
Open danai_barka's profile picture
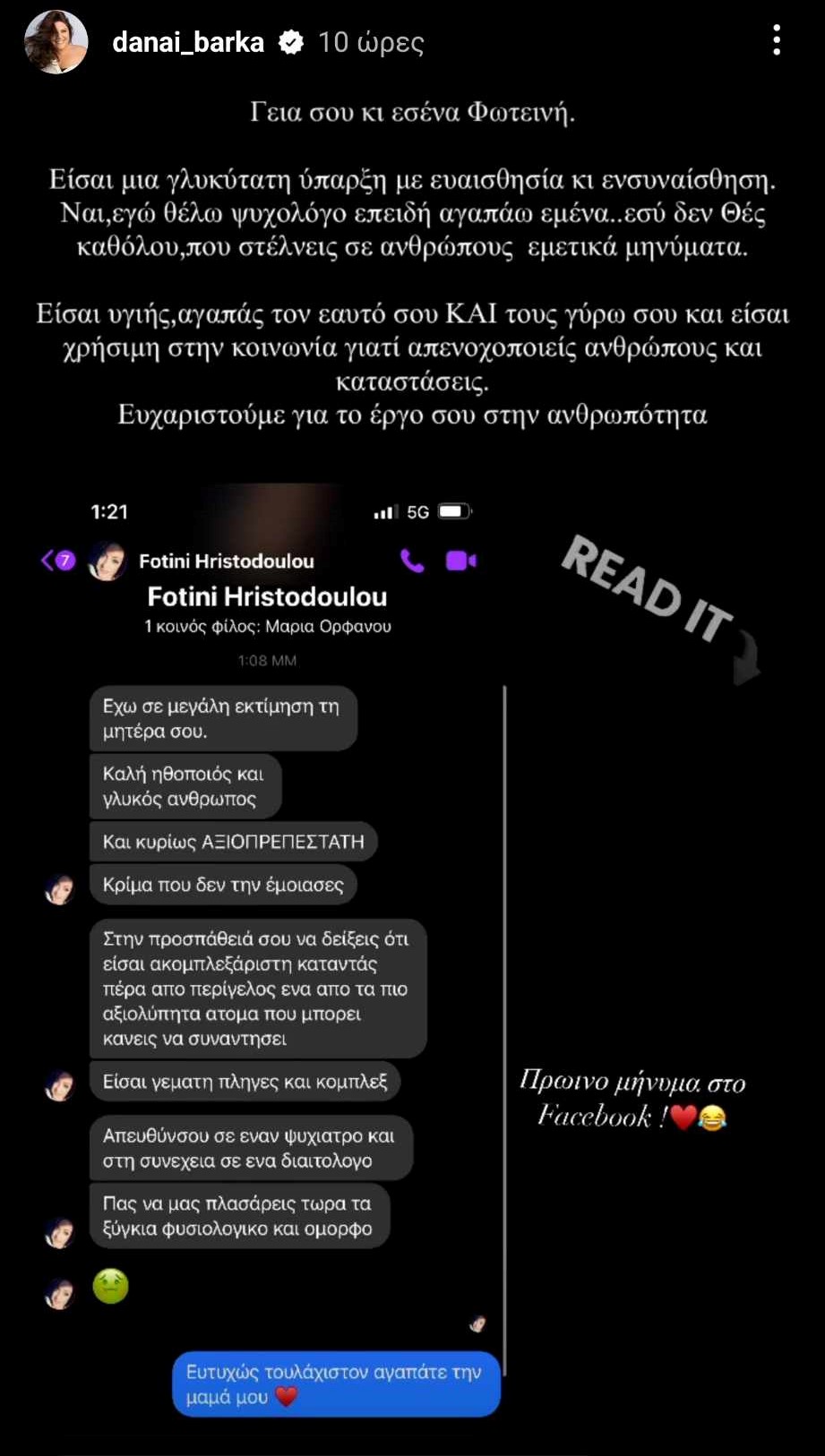coord(56,42)
